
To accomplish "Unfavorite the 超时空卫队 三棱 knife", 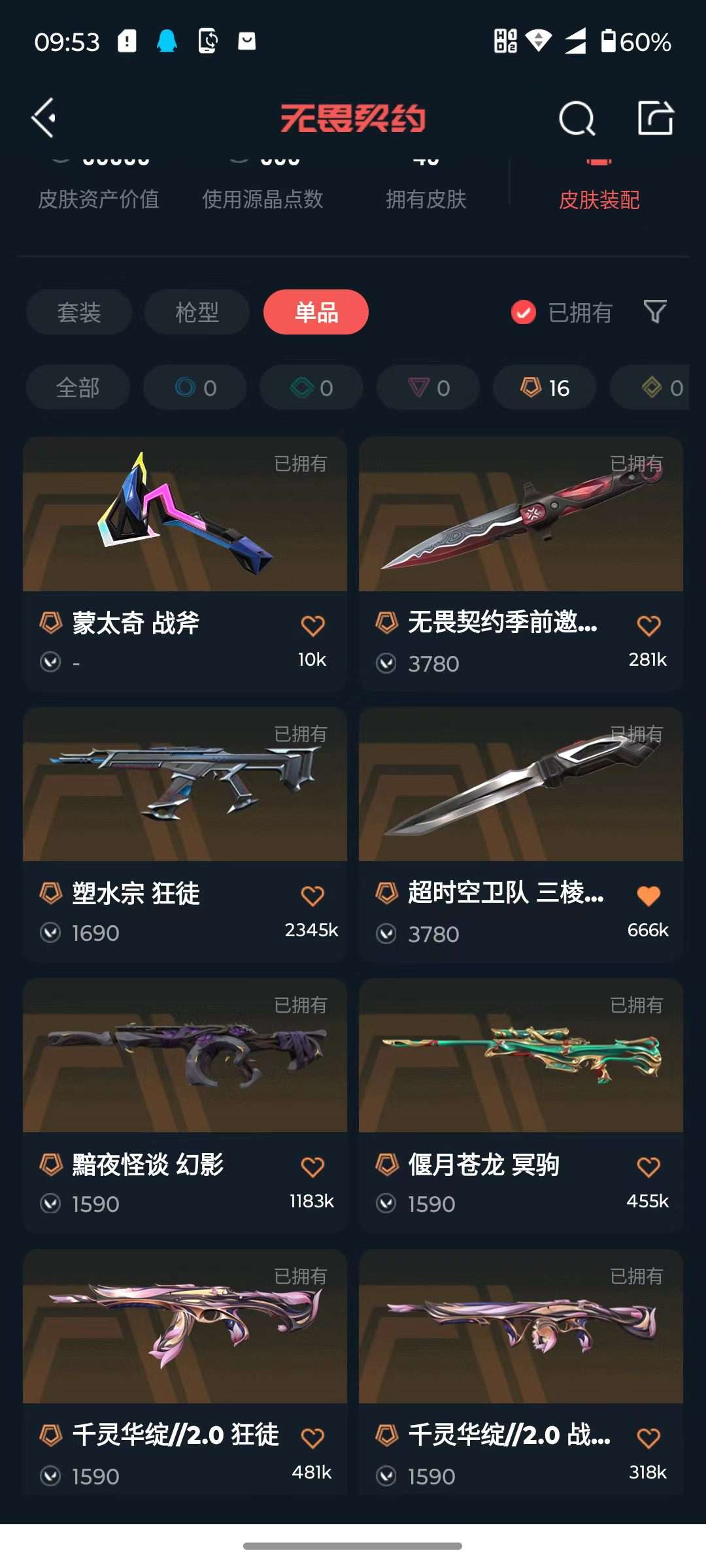I will tap(648, 895).
